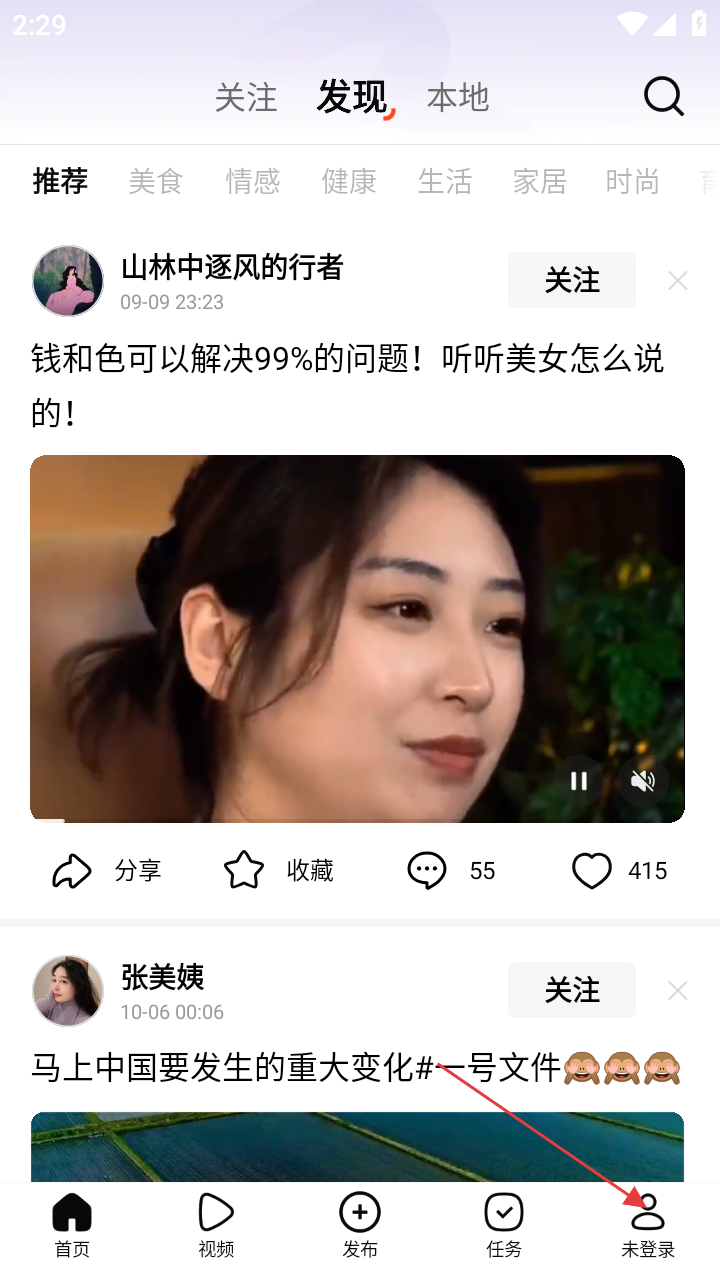The image size is (720, 1280).
Task: Pause the playing video
Action: pyautogui.click(x=579, y=781)
